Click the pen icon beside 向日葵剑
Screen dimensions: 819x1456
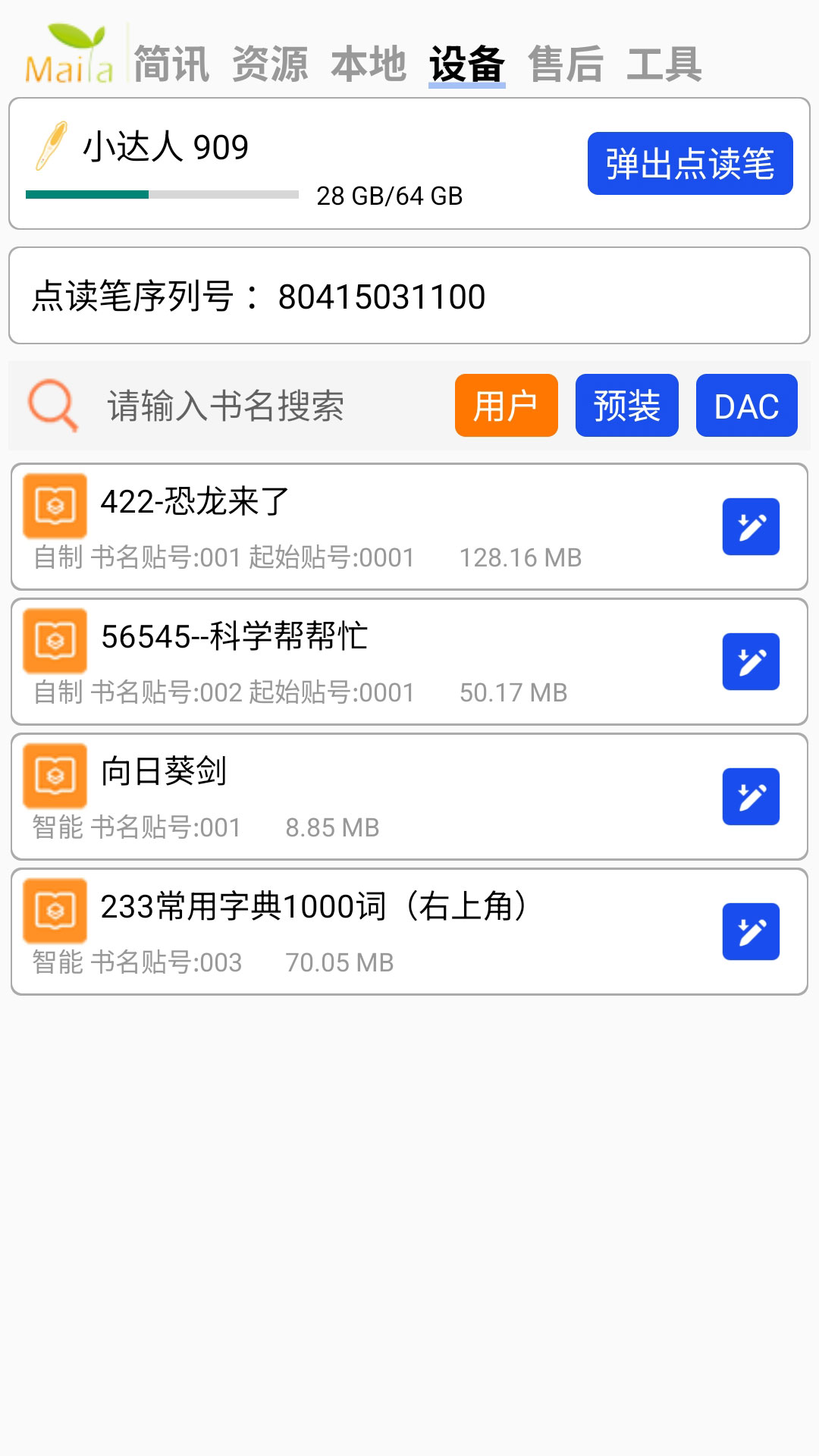click(x=751, y=796)
